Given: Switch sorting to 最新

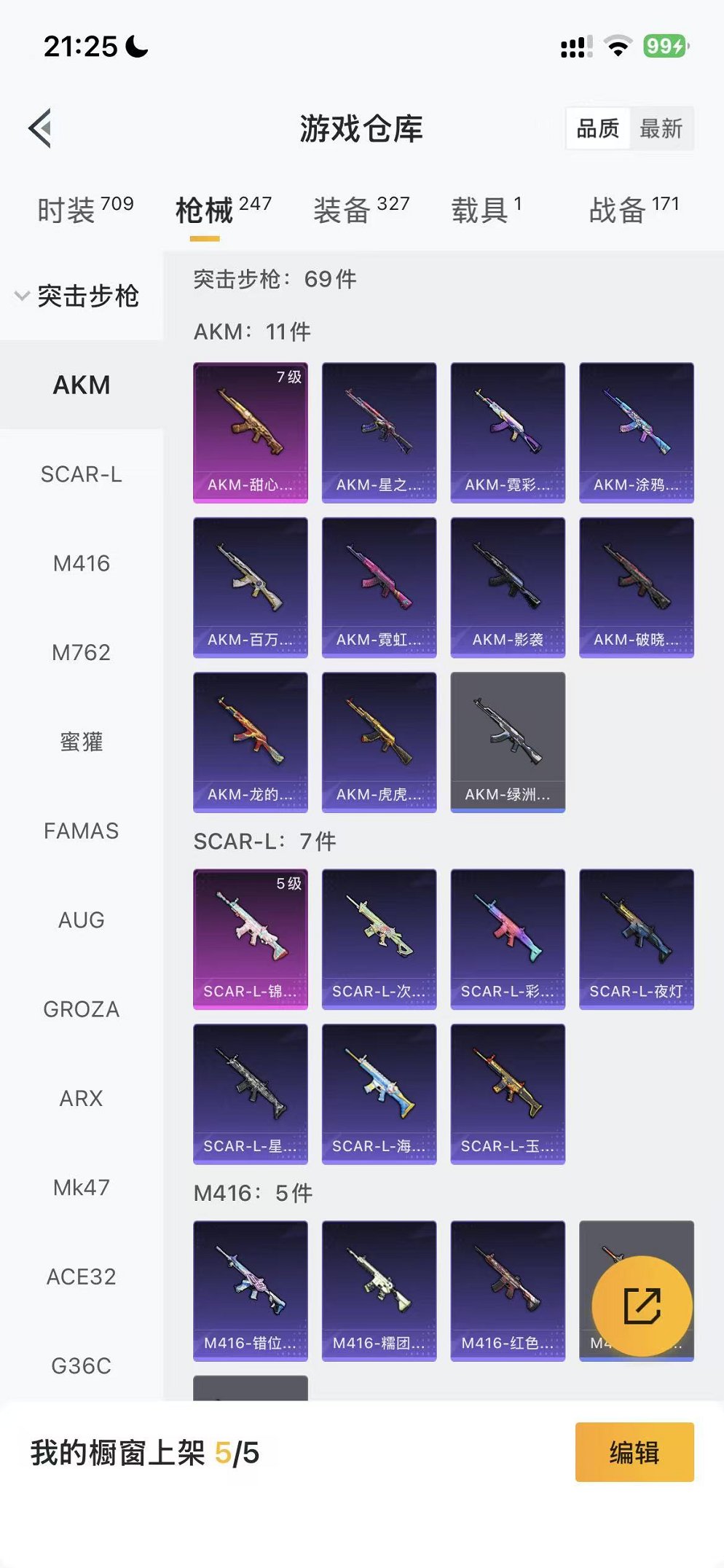Looking at the screenshot, I should point(661,129).
